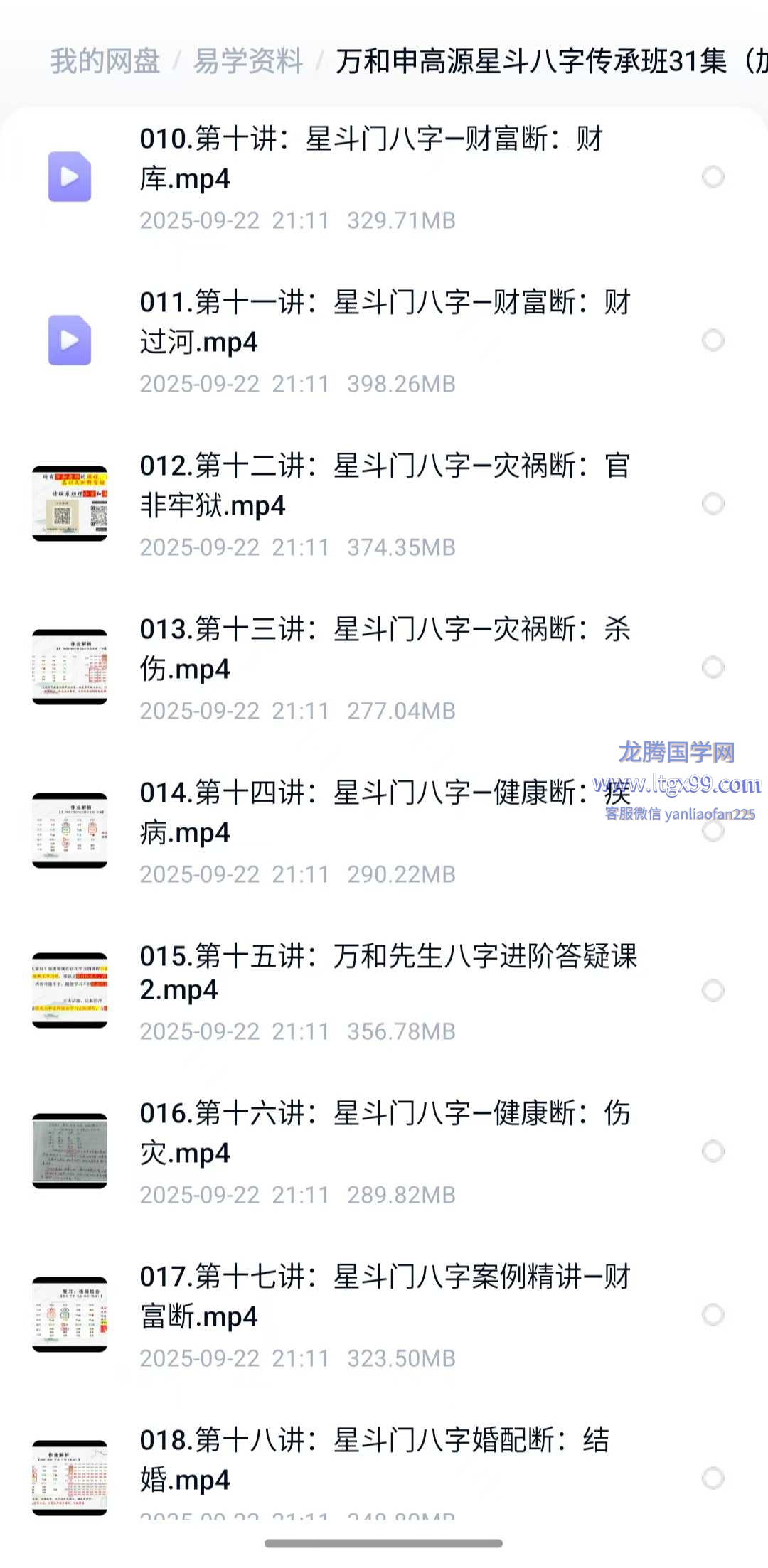
Task: Open video 010.第十讲 财库.mp4
Action: pos(370,159)
